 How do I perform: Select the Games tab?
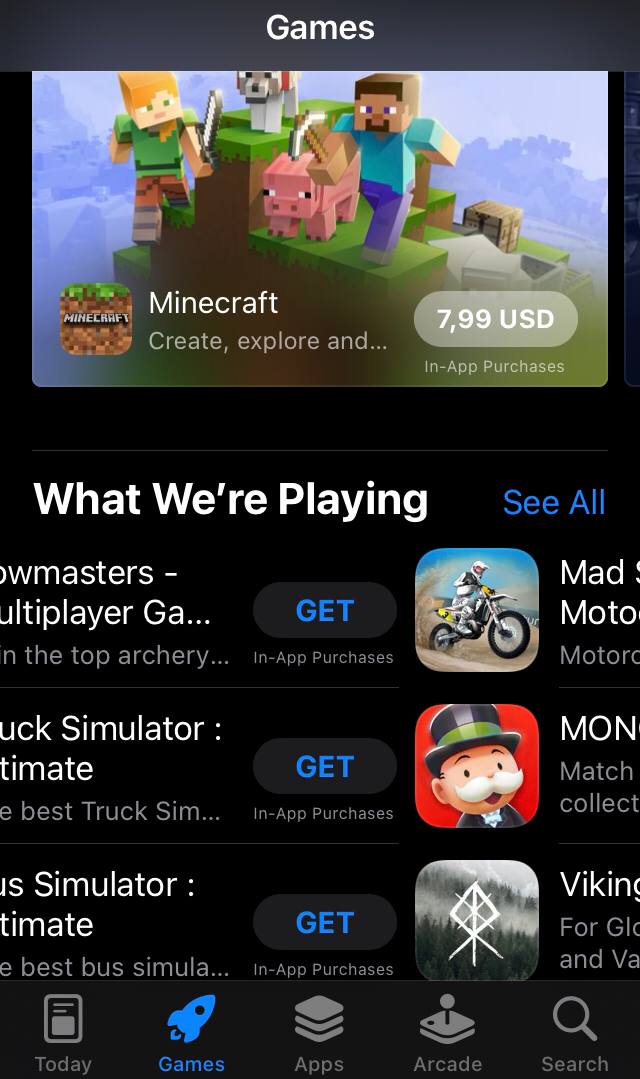[191, 1034]
